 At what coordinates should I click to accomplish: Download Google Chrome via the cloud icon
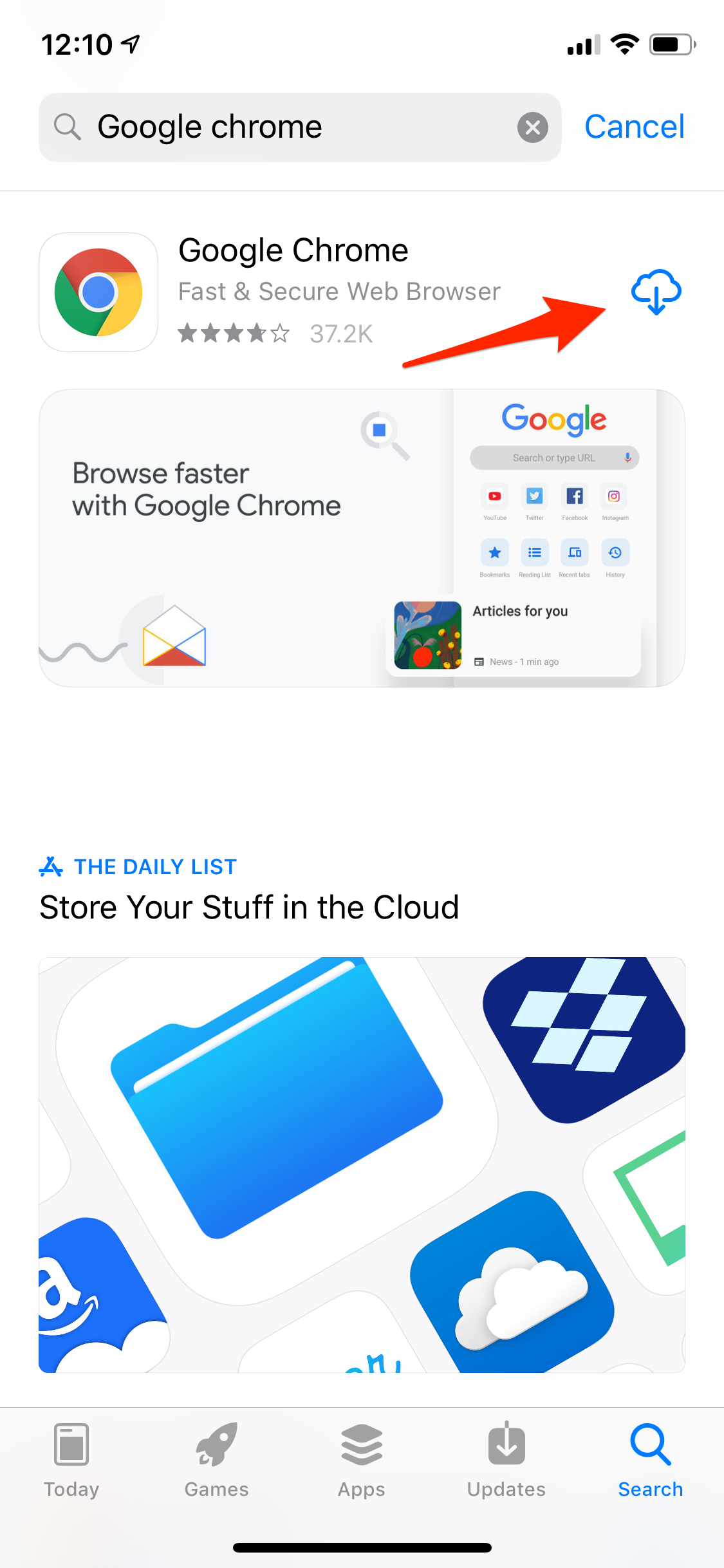(656, 292)
